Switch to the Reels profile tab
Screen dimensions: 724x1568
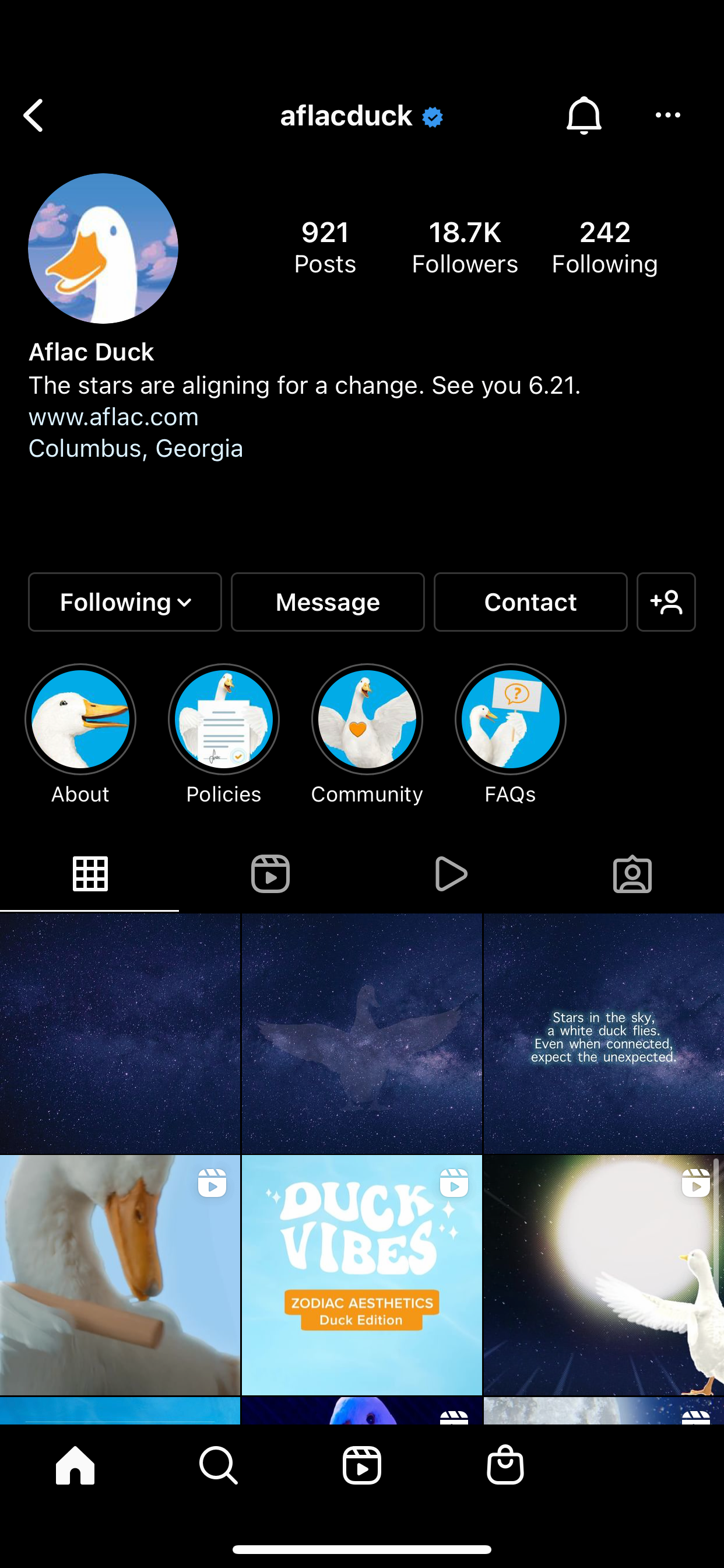click(x=270, y=874)
